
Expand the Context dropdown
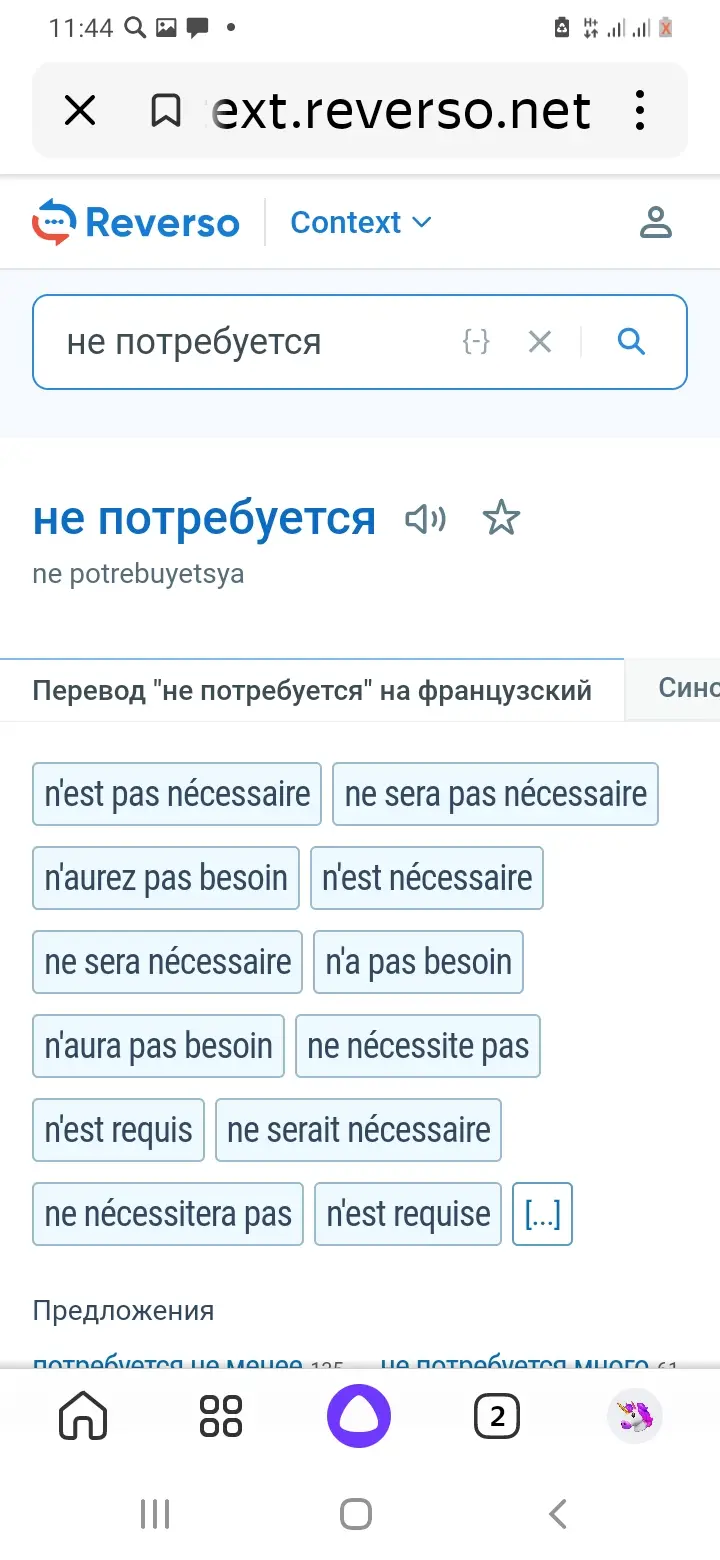(x=360, y=222)
